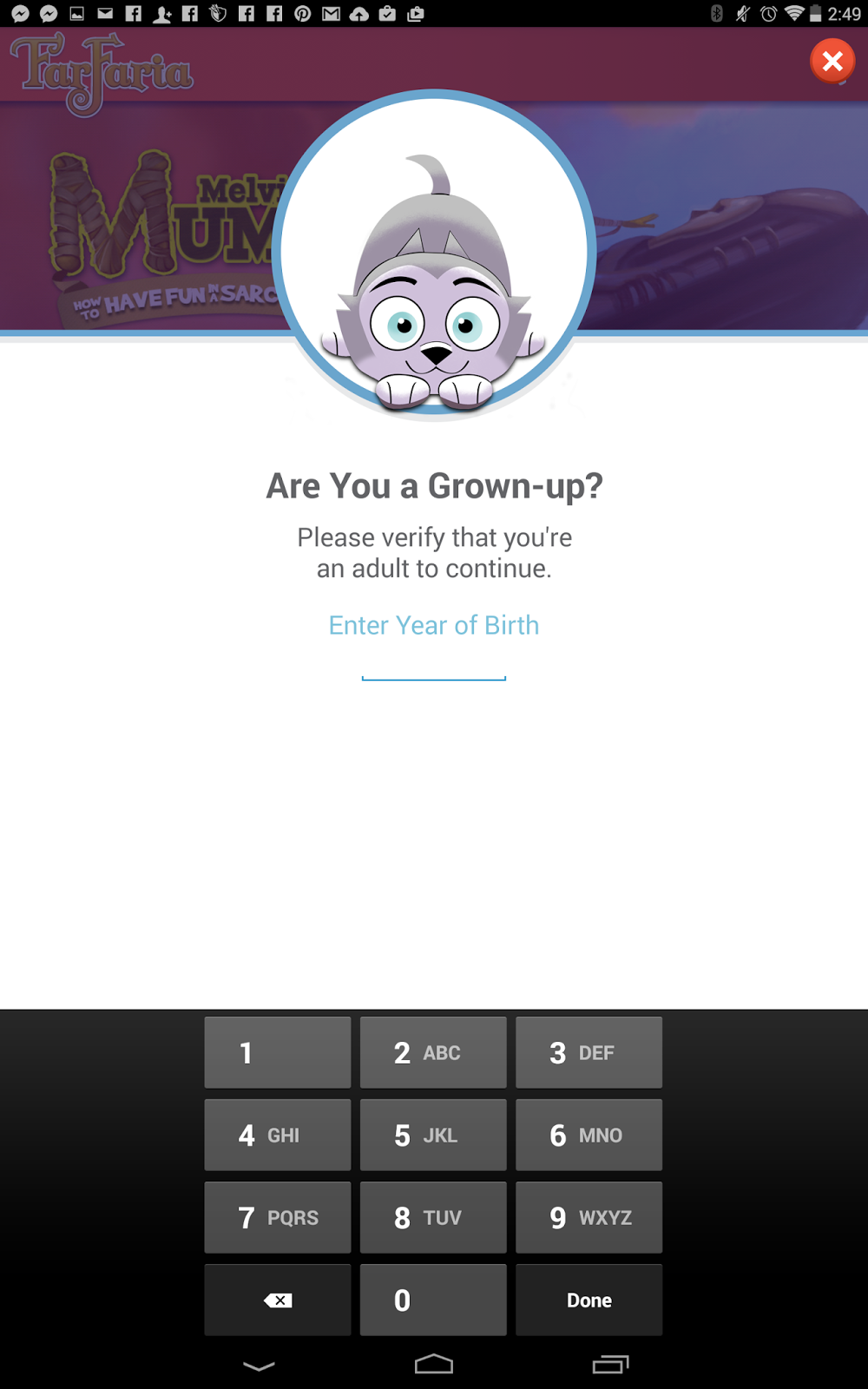Open the recent apps overview
The width and height of the screenshot is (868, 1389).
tap(610, 1366)
